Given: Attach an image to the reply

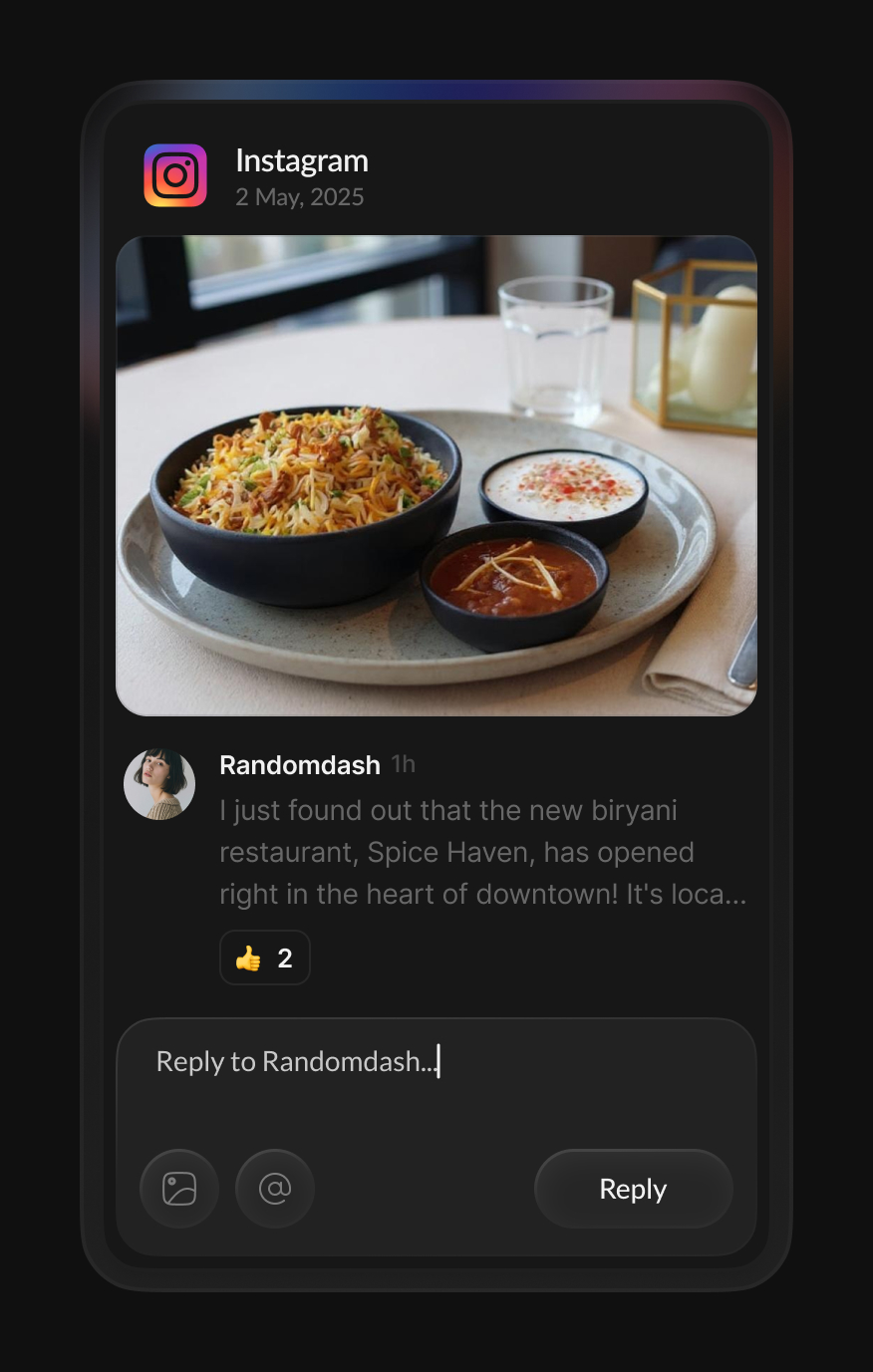Looking at the screenshot, I should [179, 1189].
